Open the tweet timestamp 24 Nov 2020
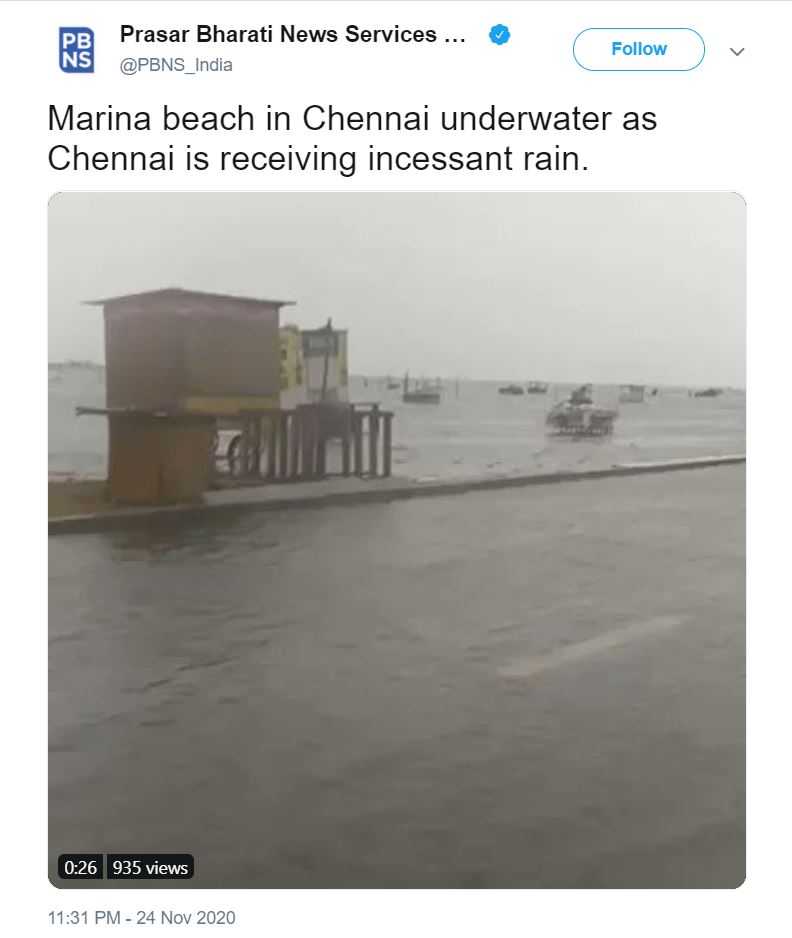The image size is (792, 938). (x=141, y=916)
